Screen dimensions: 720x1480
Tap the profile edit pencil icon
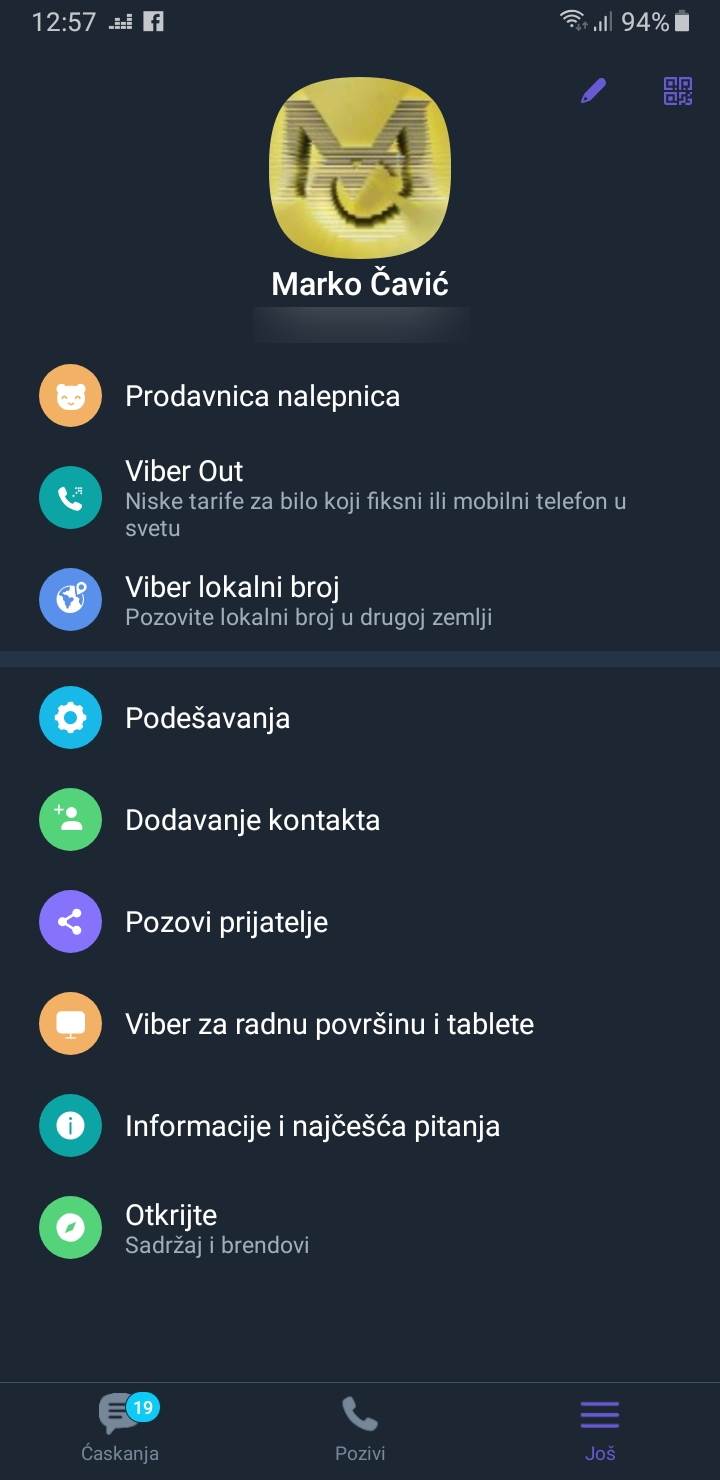click(x=593, y=90)
